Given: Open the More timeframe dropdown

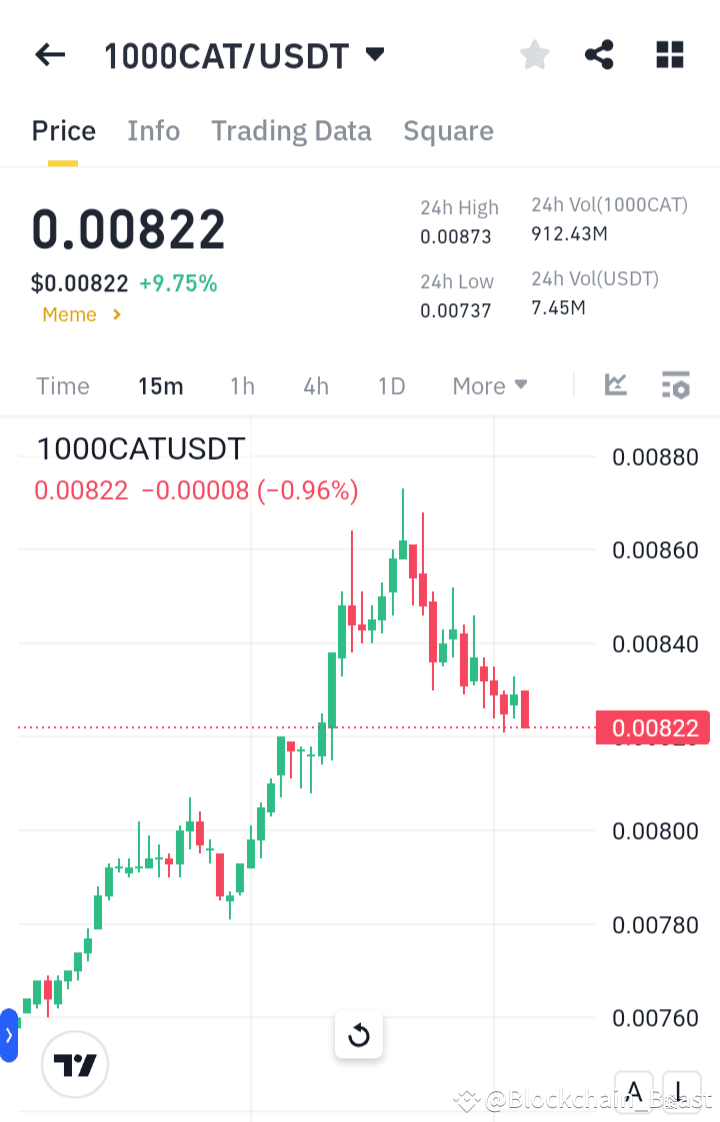Looking at the screenshot, I should [489, 385].
